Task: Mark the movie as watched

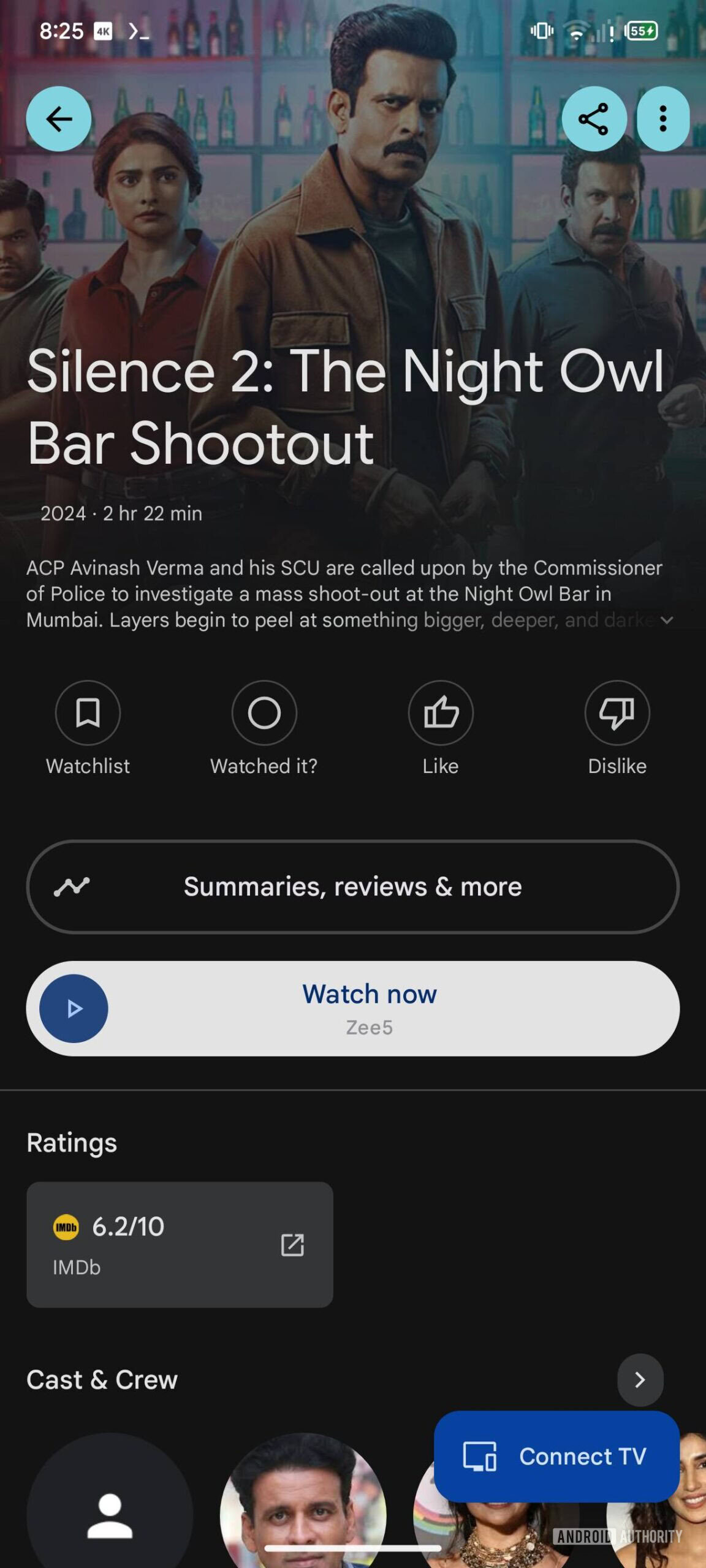Action: [264, 713]
